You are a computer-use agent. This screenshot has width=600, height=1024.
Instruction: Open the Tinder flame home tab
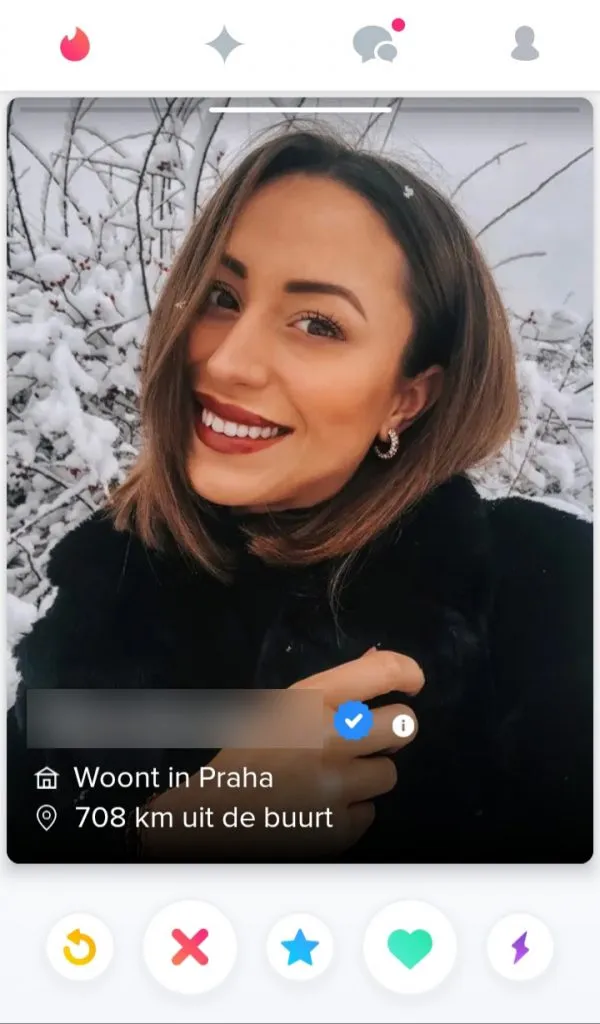75,44
